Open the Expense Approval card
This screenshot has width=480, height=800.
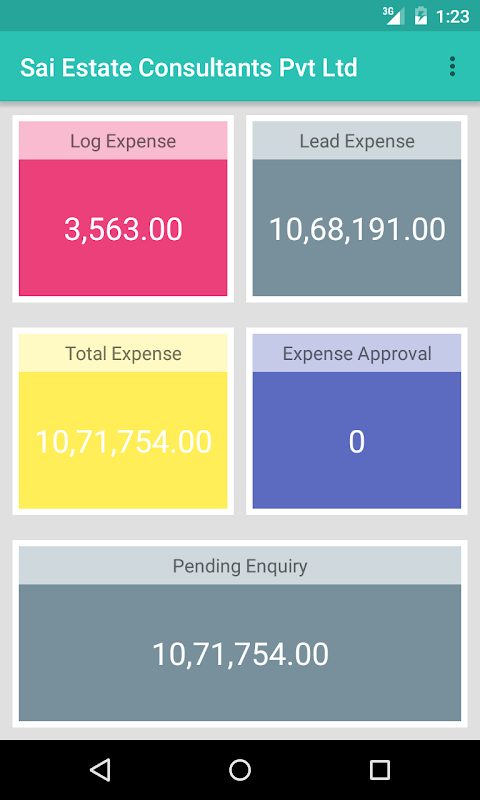[357, 421]
